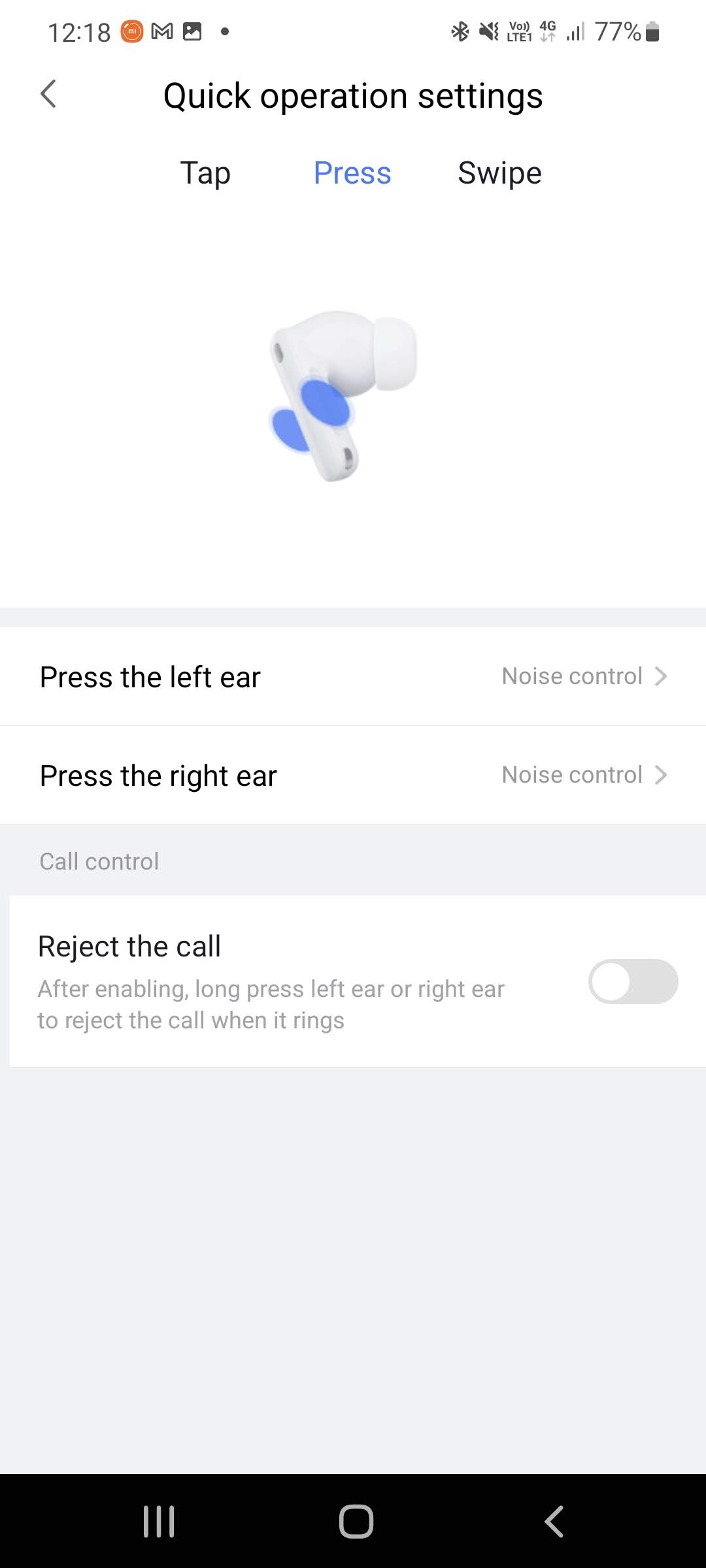
Task: Enable the Reject the call switch
Action: pos(632,981)
